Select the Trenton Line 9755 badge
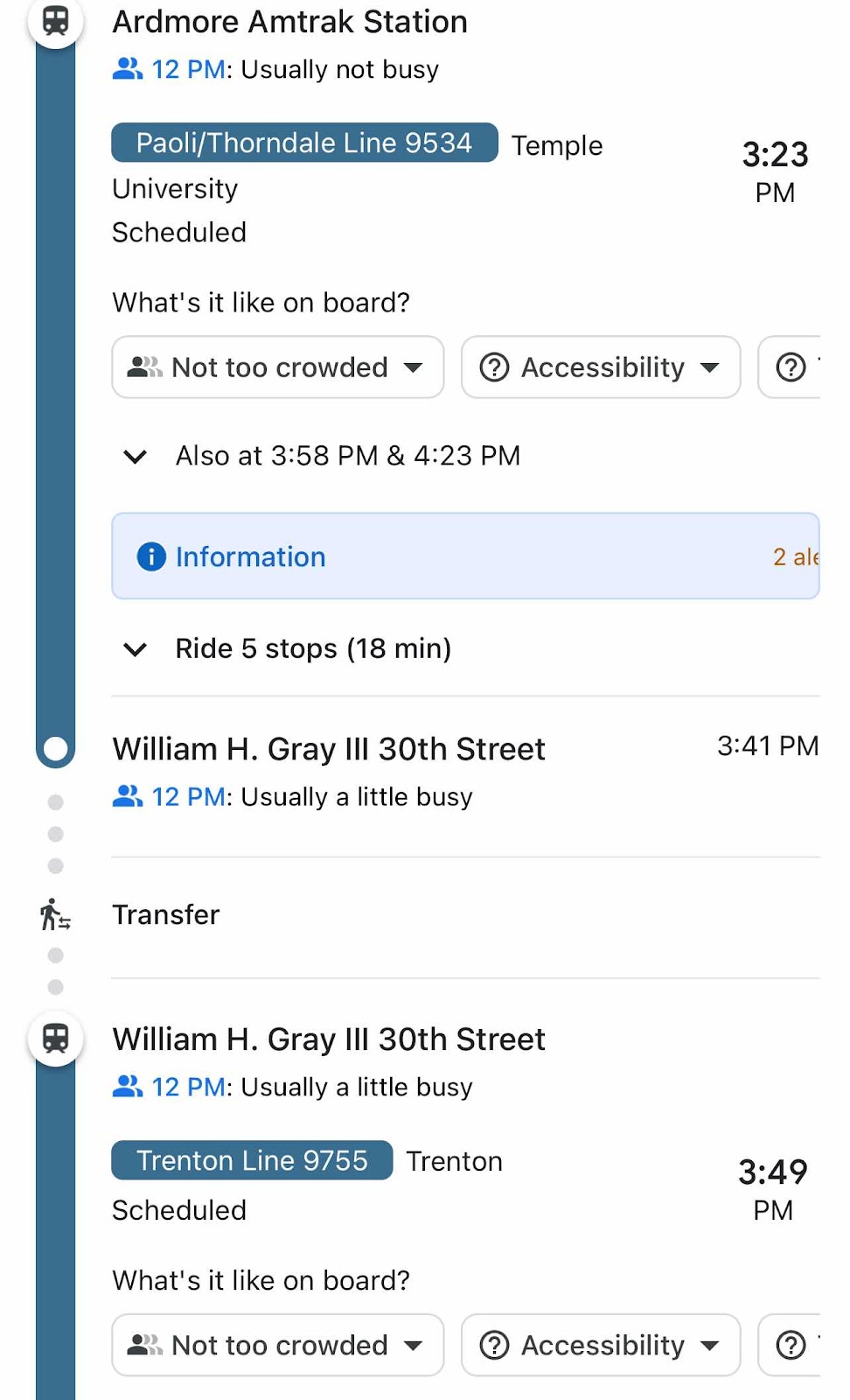 pyautogui.click(x=252, y=1160)
